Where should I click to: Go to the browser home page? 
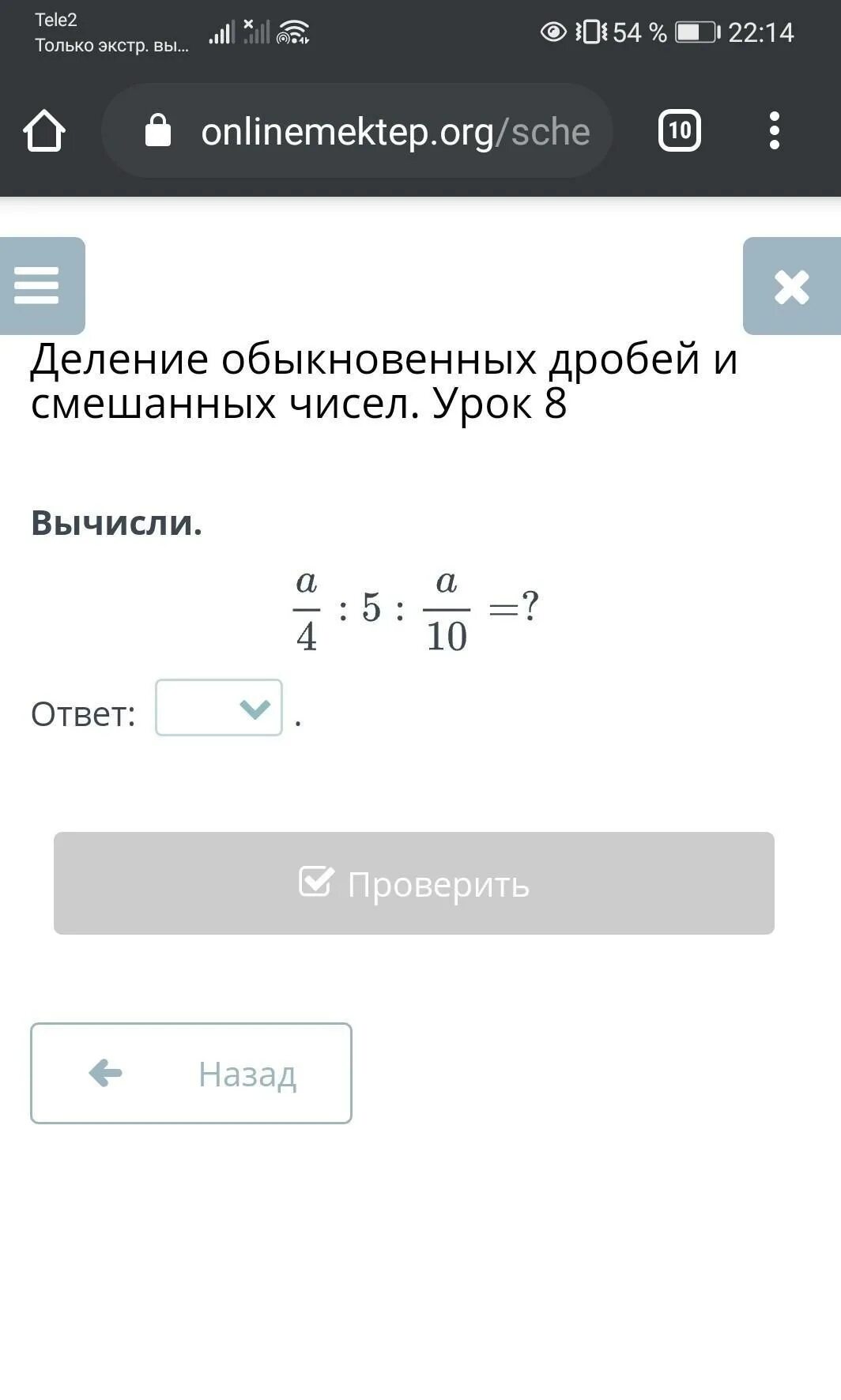pyautogui.click(x=44, y=130)
